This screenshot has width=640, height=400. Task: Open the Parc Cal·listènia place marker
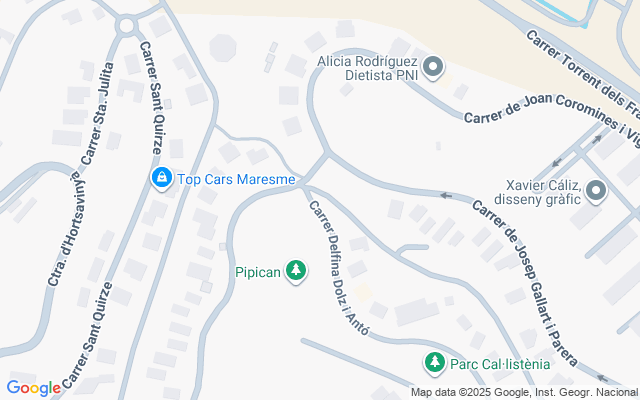[434, 363]
